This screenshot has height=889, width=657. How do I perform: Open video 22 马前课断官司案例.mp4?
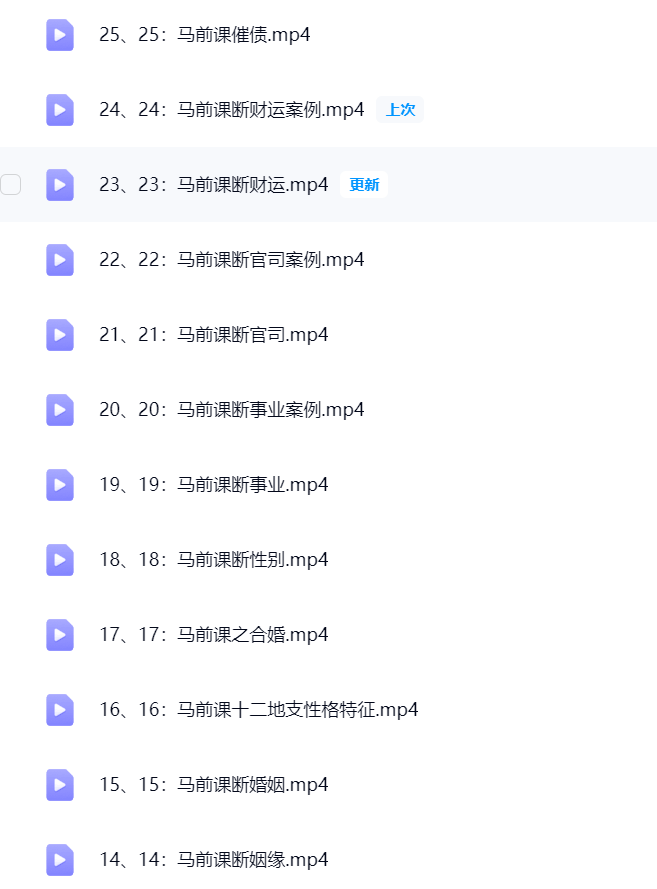(x=231, y=260)
